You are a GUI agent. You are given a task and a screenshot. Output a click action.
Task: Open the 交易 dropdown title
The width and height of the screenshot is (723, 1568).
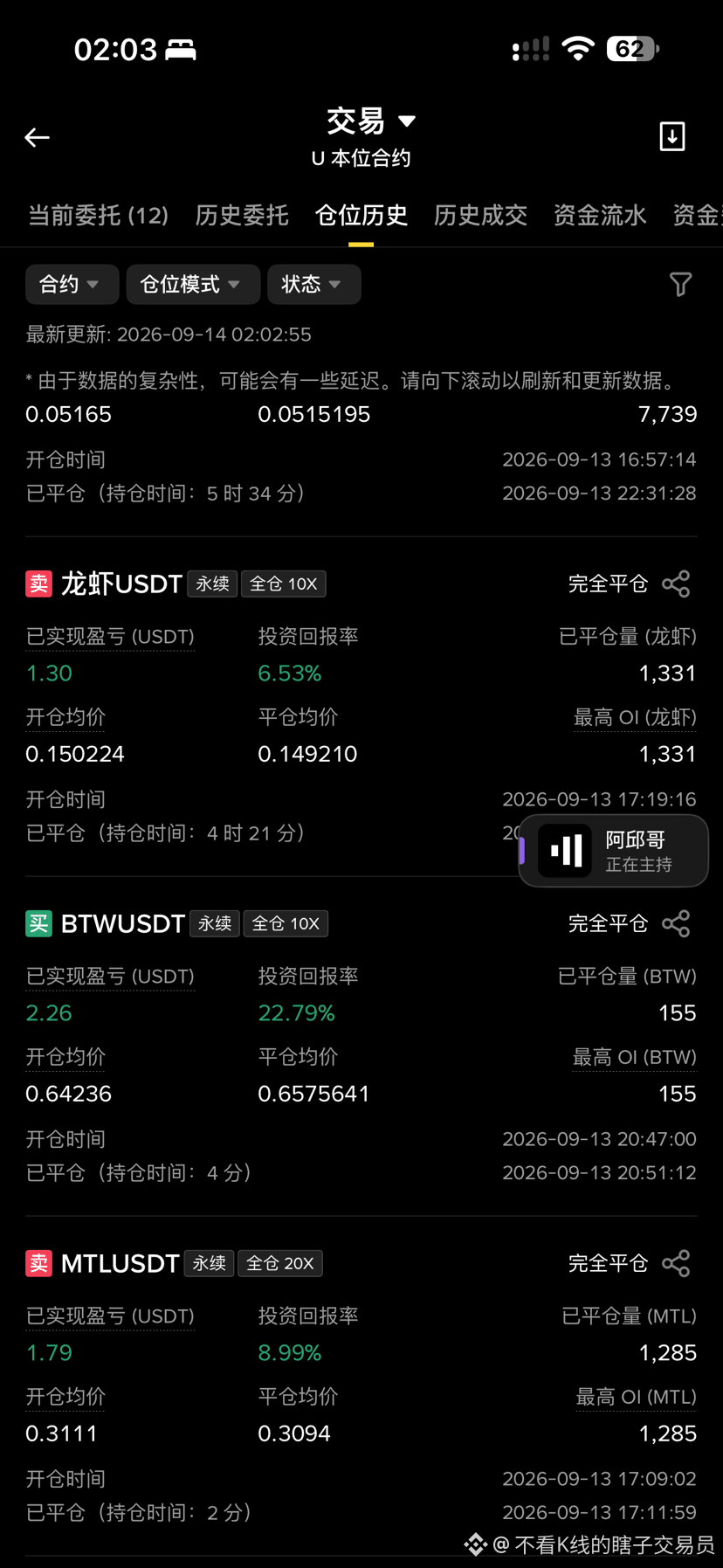pos(371,121)
